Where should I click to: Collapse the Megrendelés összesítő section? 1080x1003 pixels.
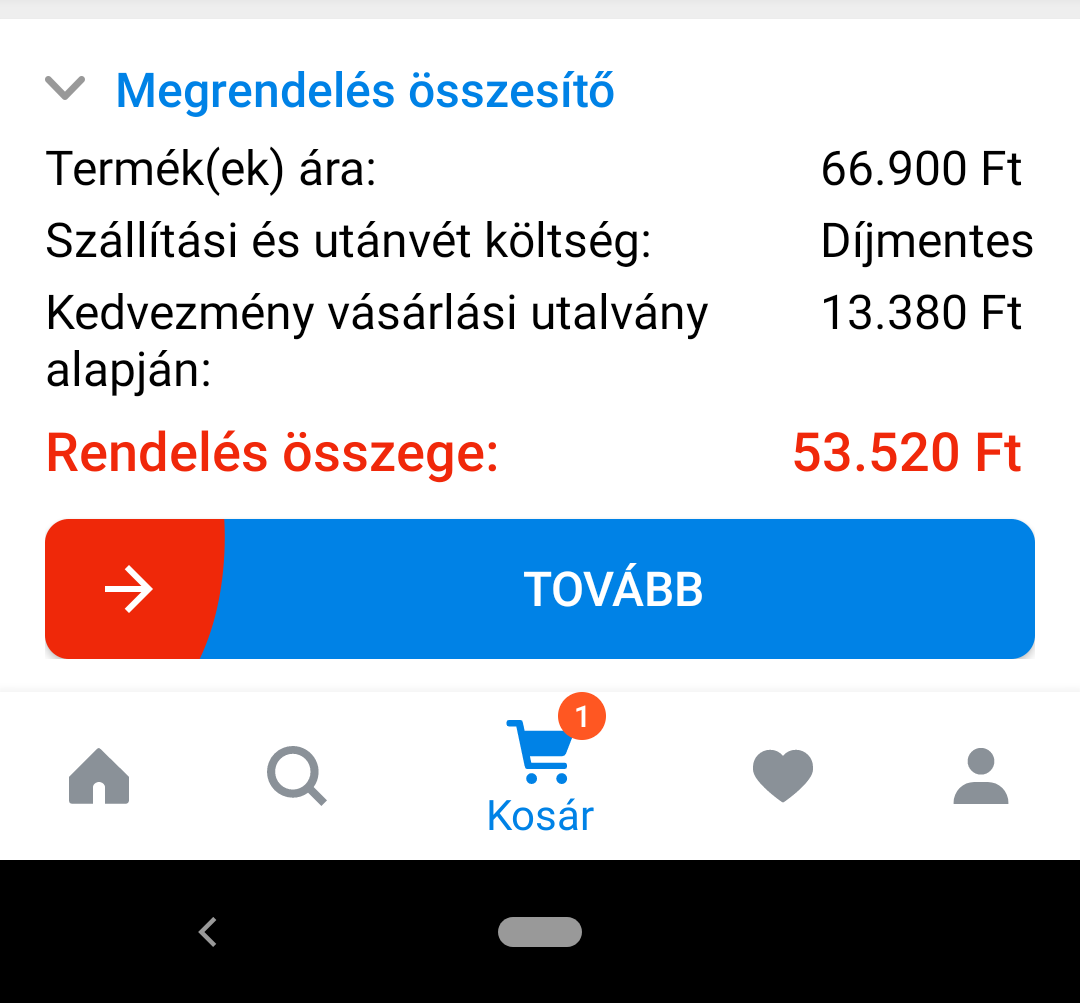coord(66,90)
